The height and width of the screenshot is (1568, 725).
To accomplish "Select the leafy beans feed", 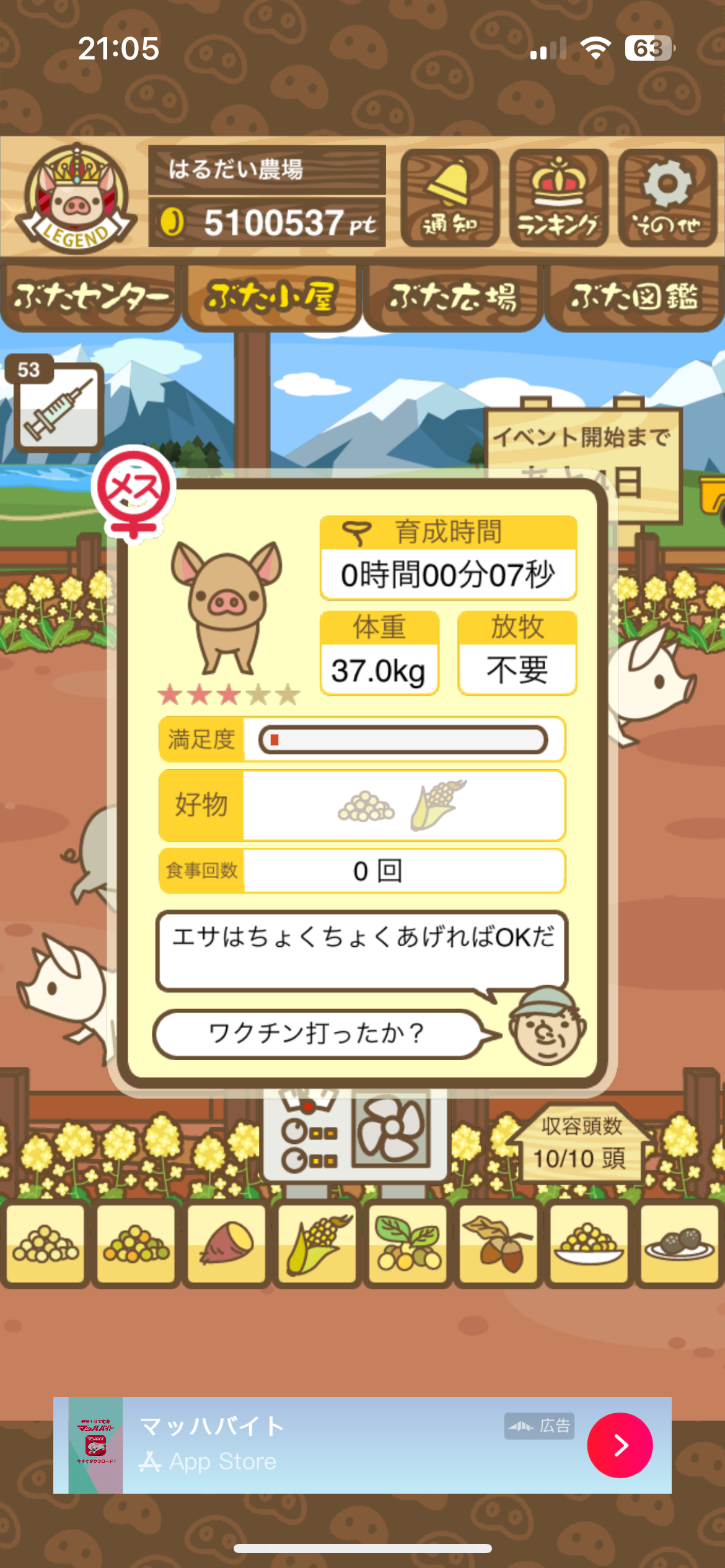I will pyautogui.click(x=408, y=1244).
